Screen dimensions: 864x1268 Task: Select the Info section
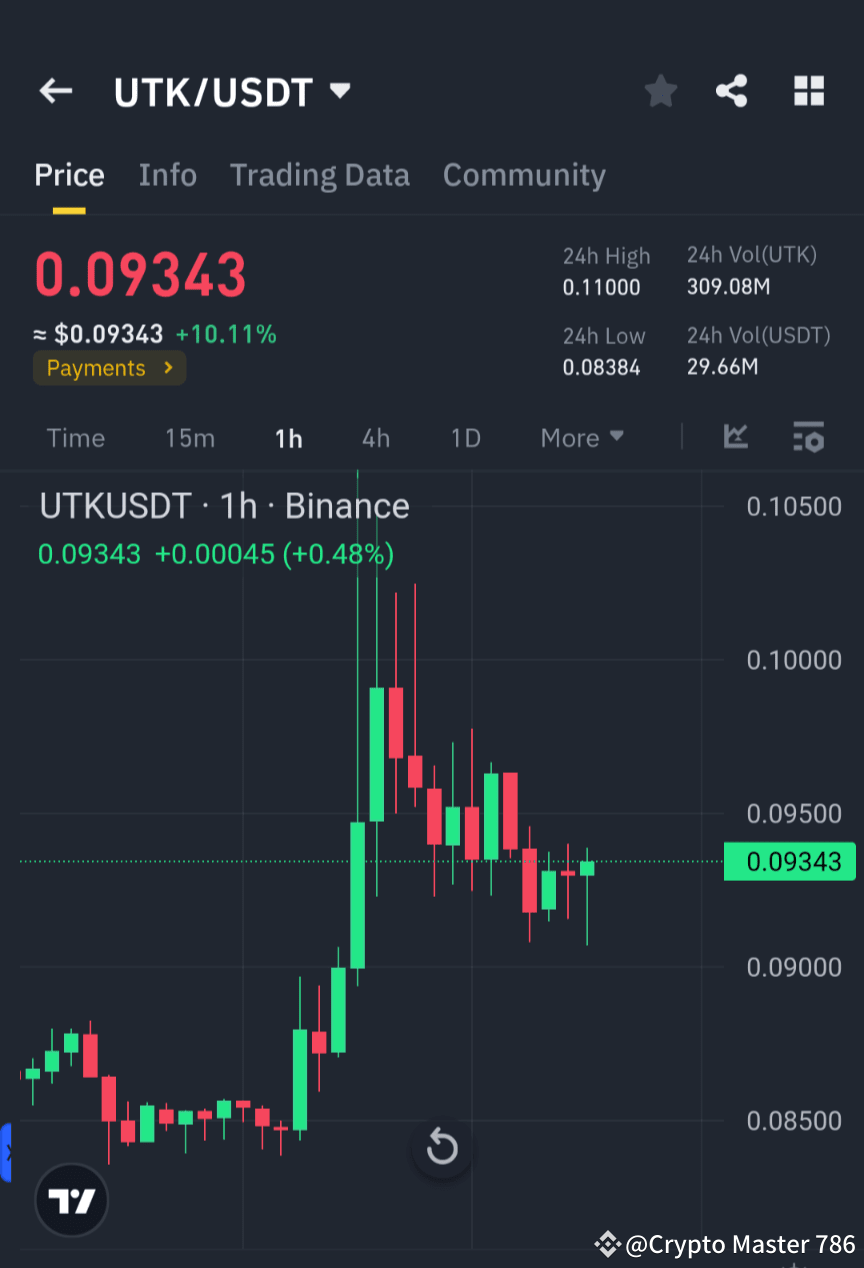pos(167,175)
